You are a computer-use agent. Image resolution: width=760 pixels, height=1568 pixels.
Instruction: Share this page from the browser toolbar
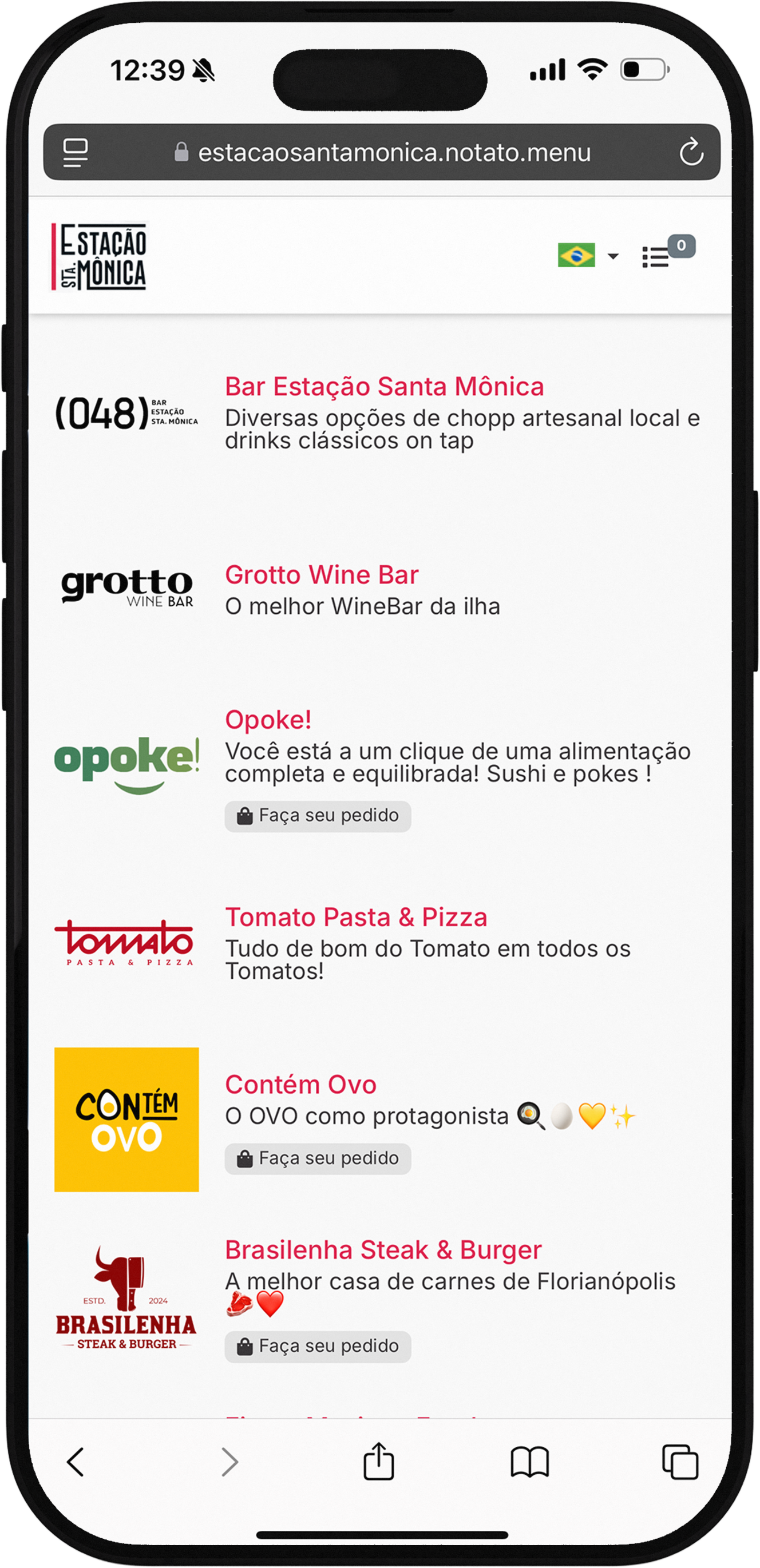[379, 1462]
